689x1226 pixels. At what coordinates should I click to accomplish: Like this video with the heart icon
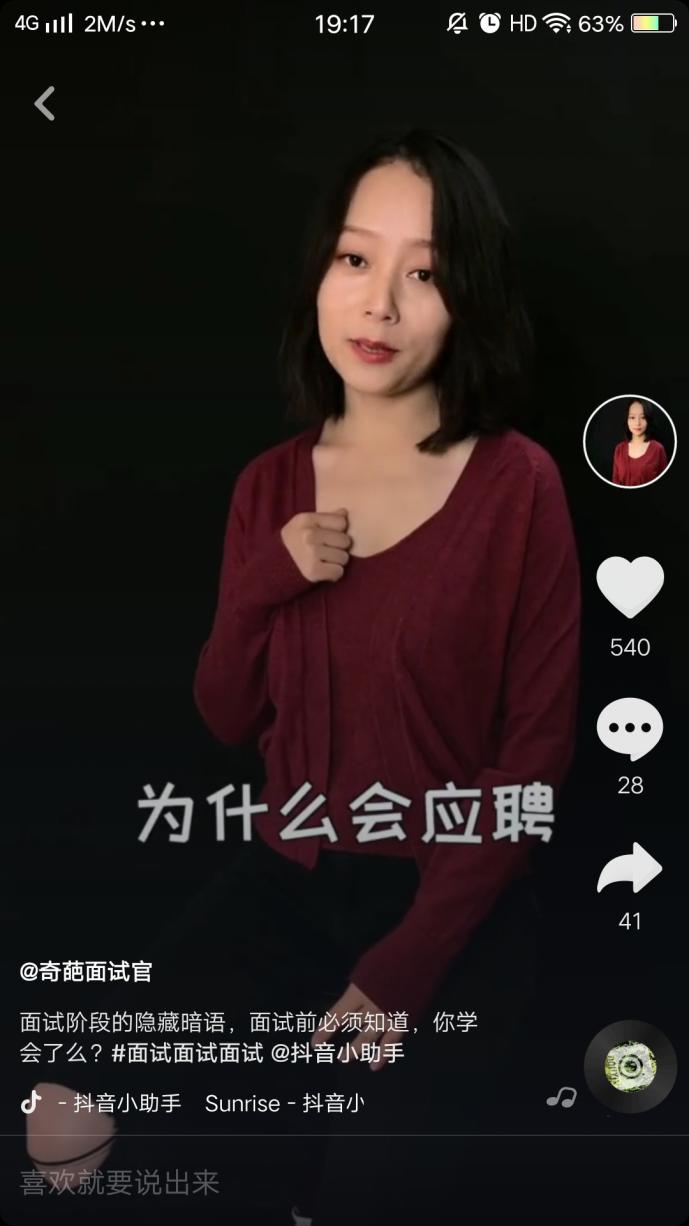point(630,587)
